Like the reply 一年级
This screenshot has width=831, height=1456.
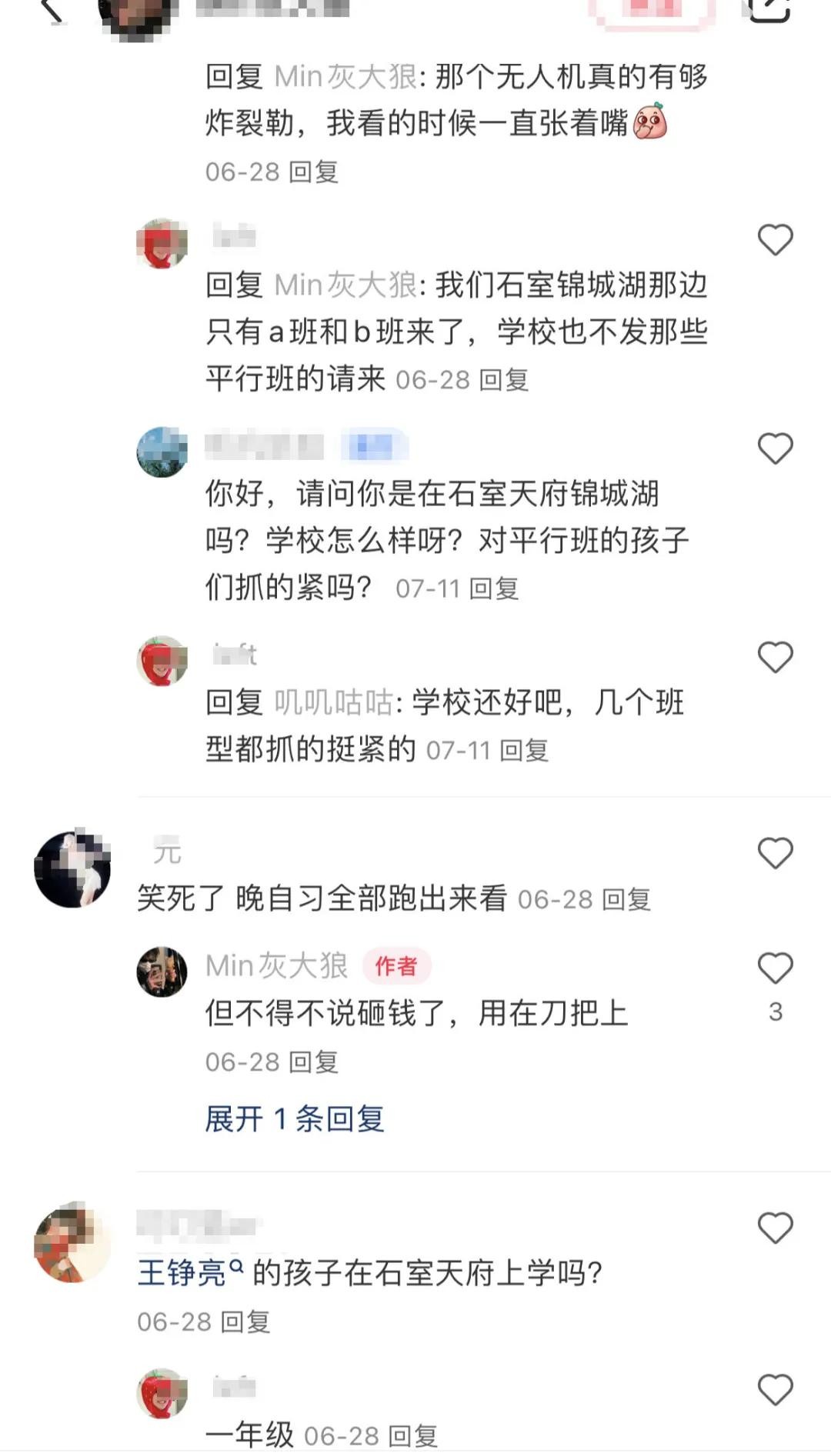(775, 1391)
